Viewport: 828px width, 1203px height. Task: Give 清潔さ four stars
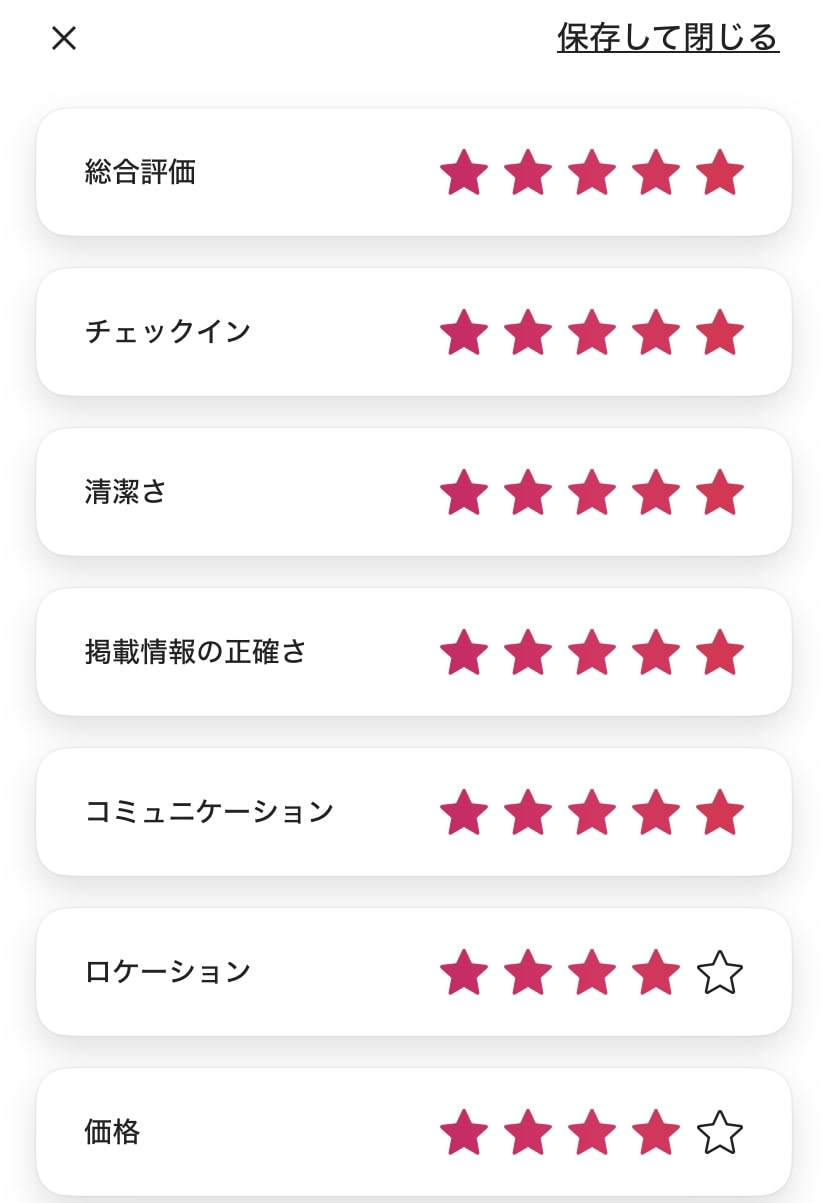click(656, 492)
